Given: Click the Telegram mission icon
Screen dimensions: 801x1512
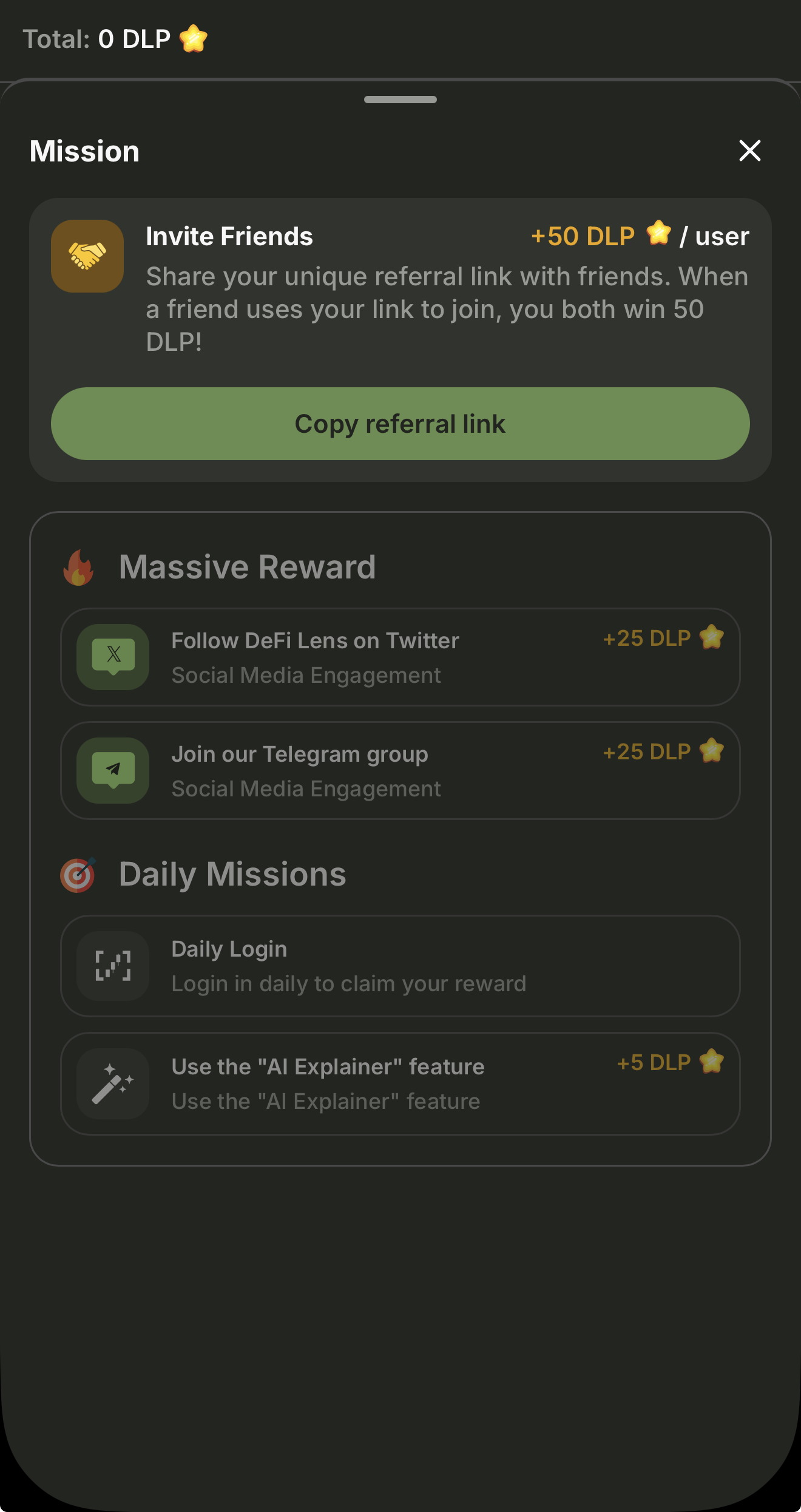Looking at the screenshot, I should coord(112,771).
